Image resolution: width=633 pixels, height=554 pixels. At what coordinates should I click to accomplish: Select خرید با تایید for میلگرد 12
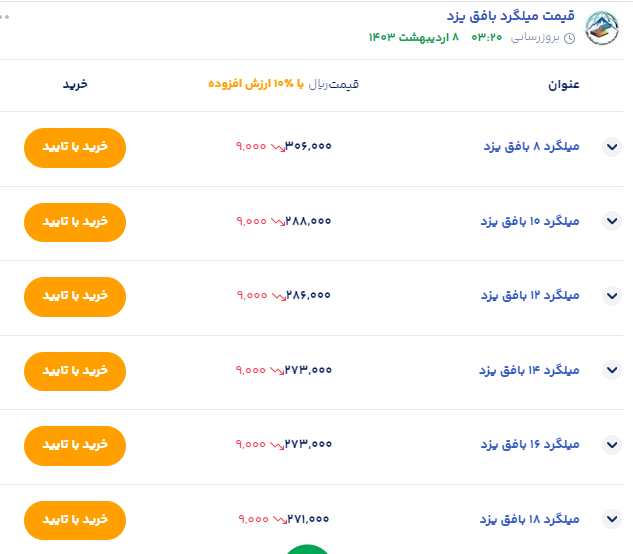tap(74, 296)
